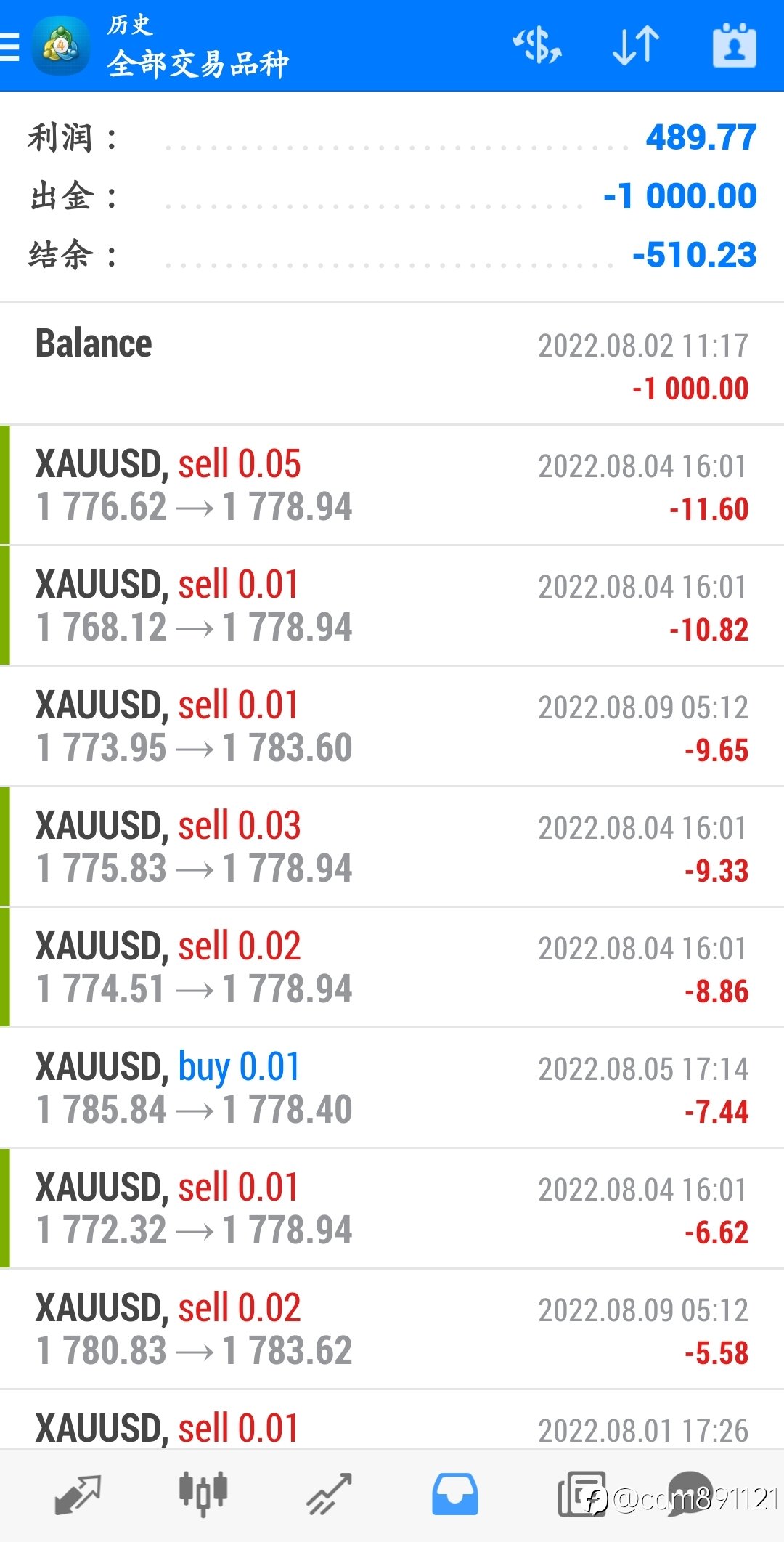Open the buy 0.01 trade at 1 785.84
Screen dimensions: 784x1542
point(392,1089)
